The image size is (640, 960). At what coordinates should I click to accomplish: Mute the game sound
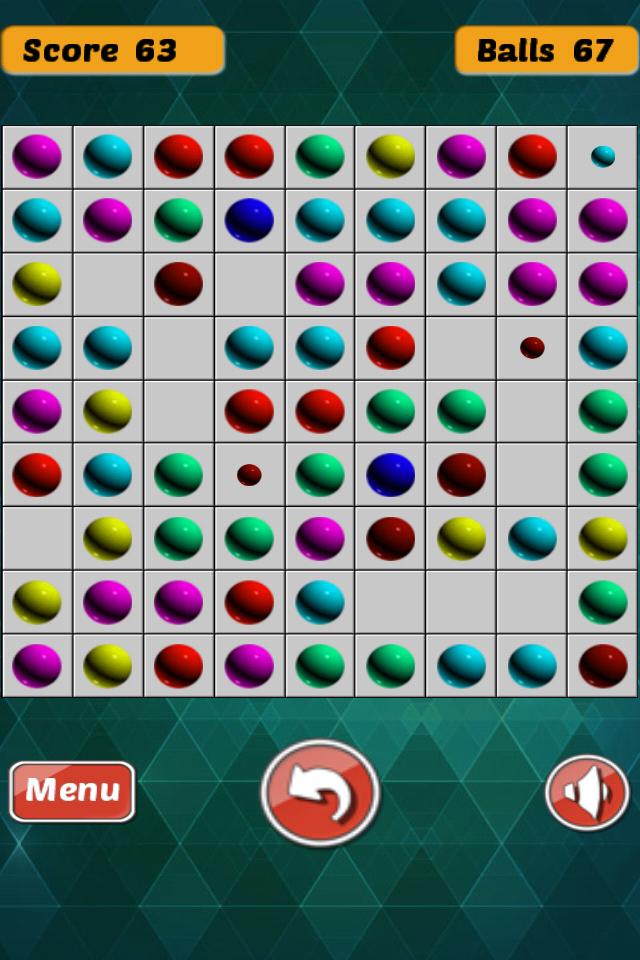pyautogui.click(x=587, y=793)
